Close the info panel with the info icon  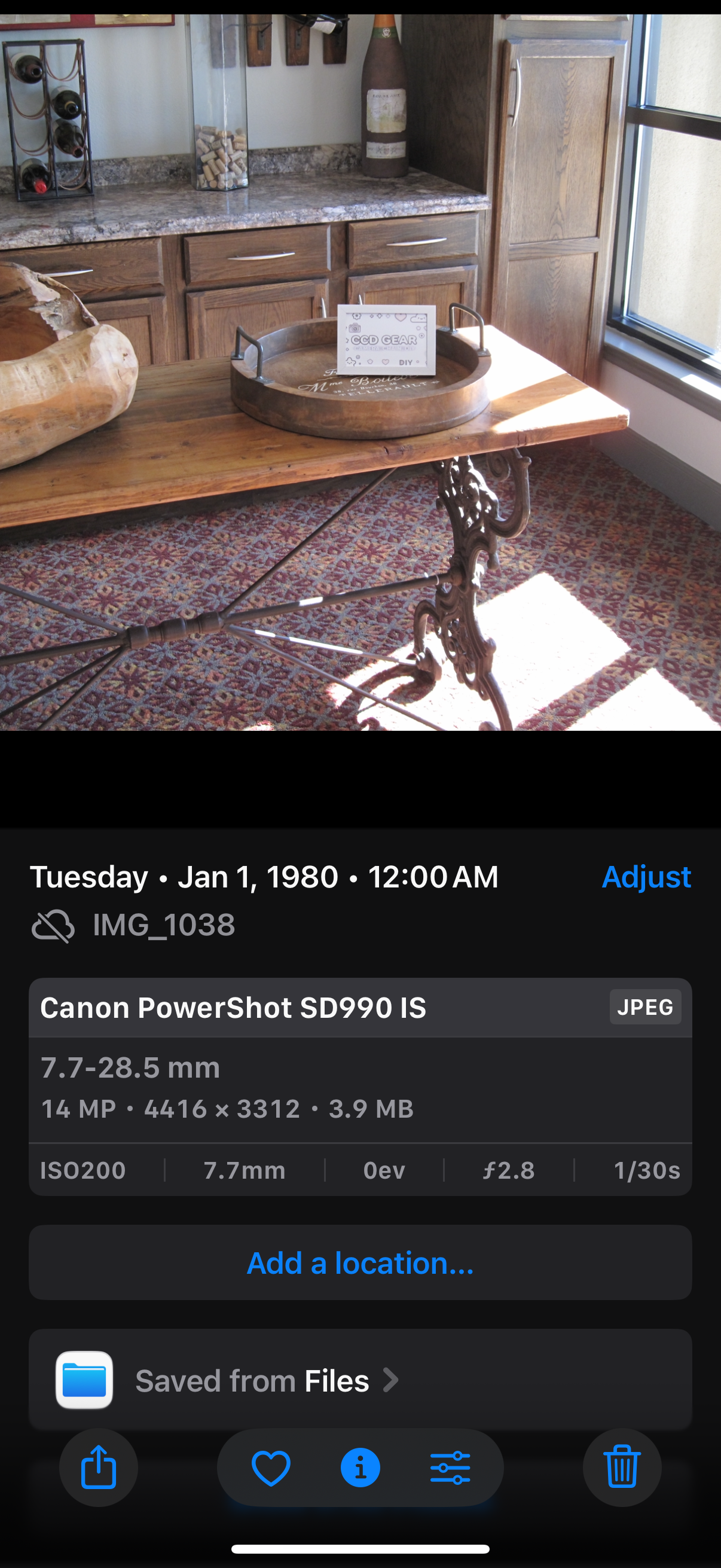(x=360, y=1467)
